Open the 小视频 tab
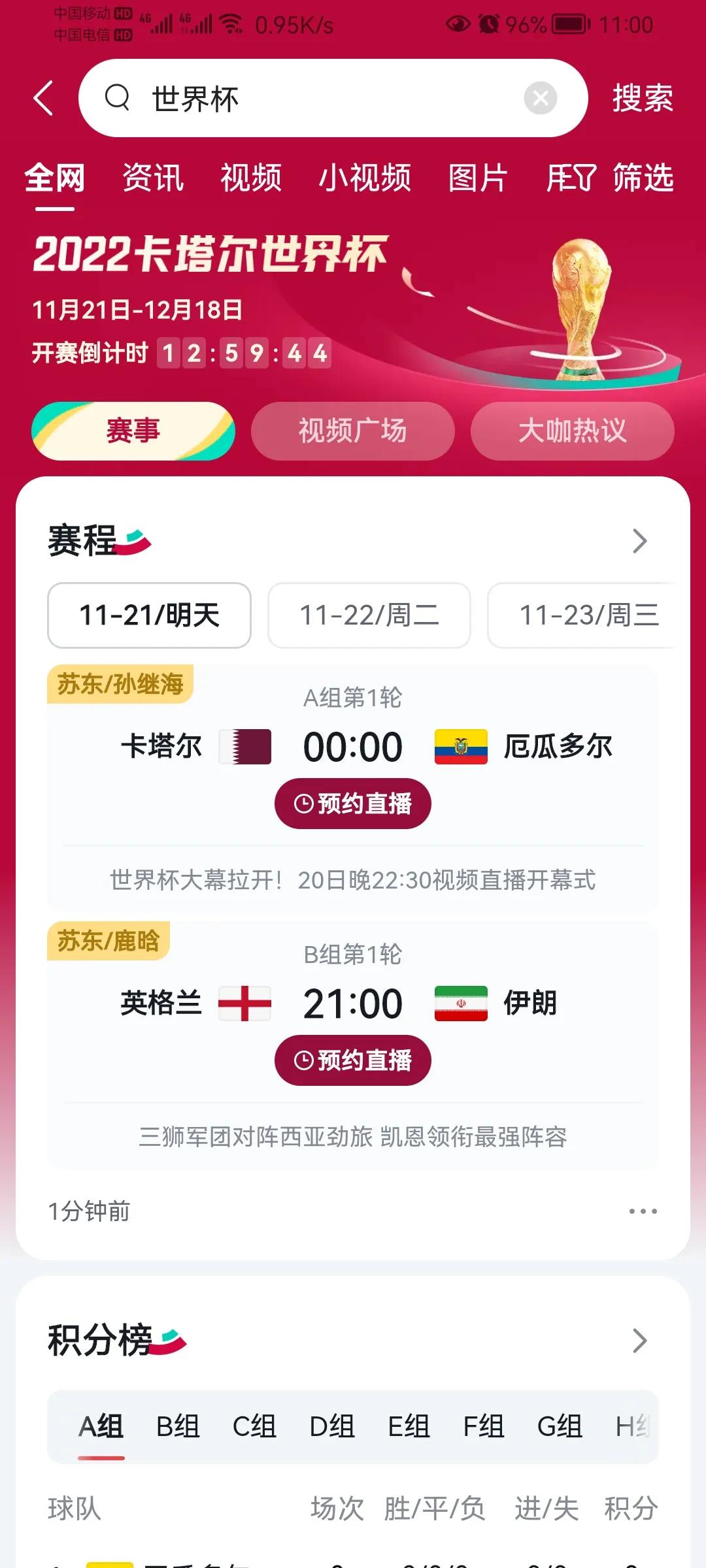The height and width of the screenshot is (1568, 706). tap(365, 178)
